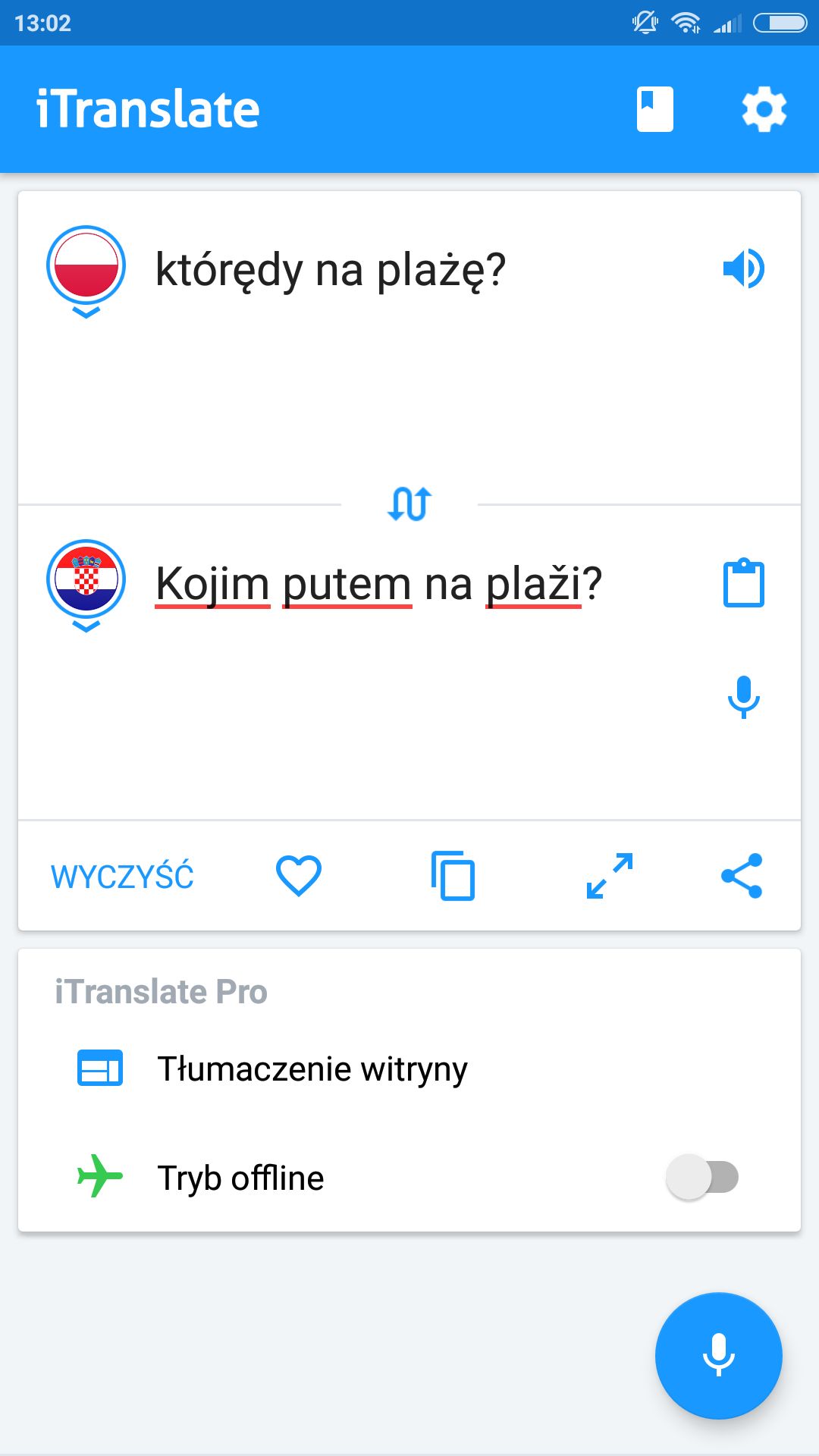This screenshot has height=1456, width=819.
Task: Copy the translation
Action: click(x=453, y=876)
